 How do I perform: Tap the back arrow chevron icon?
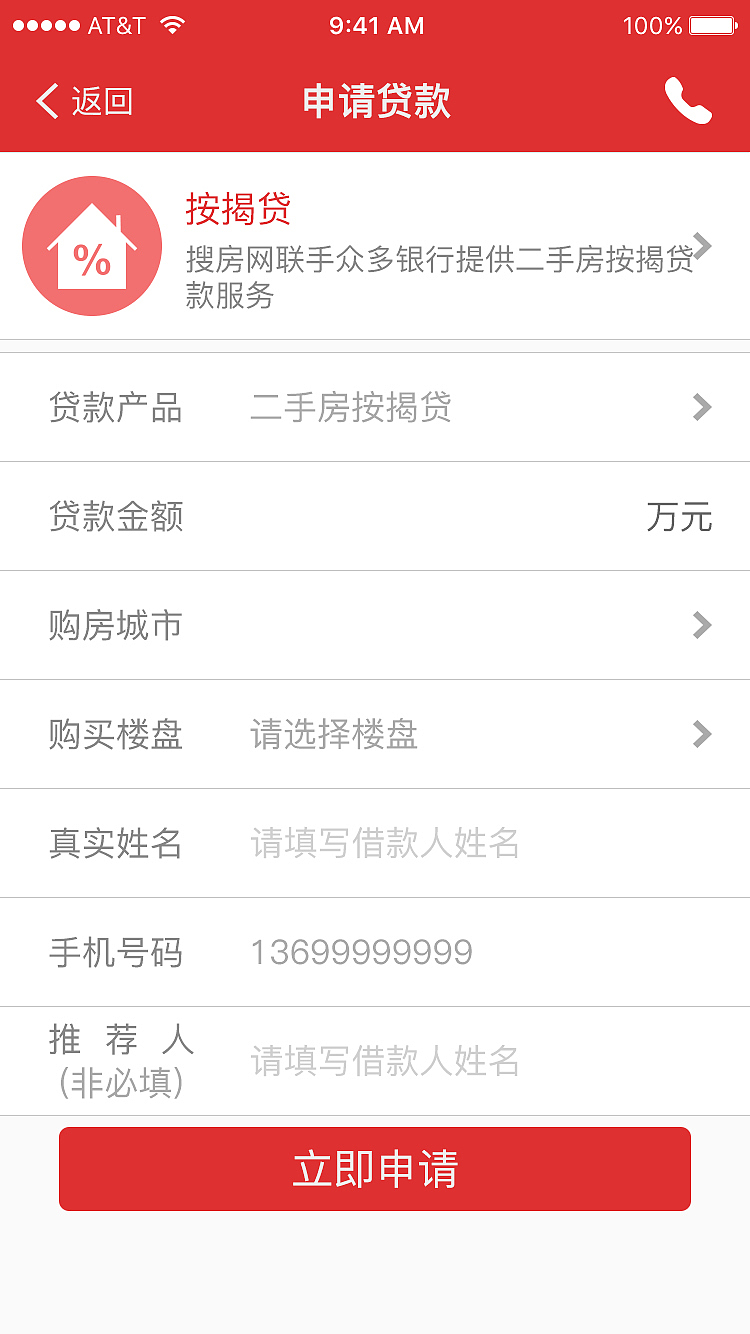pos(44,100)
